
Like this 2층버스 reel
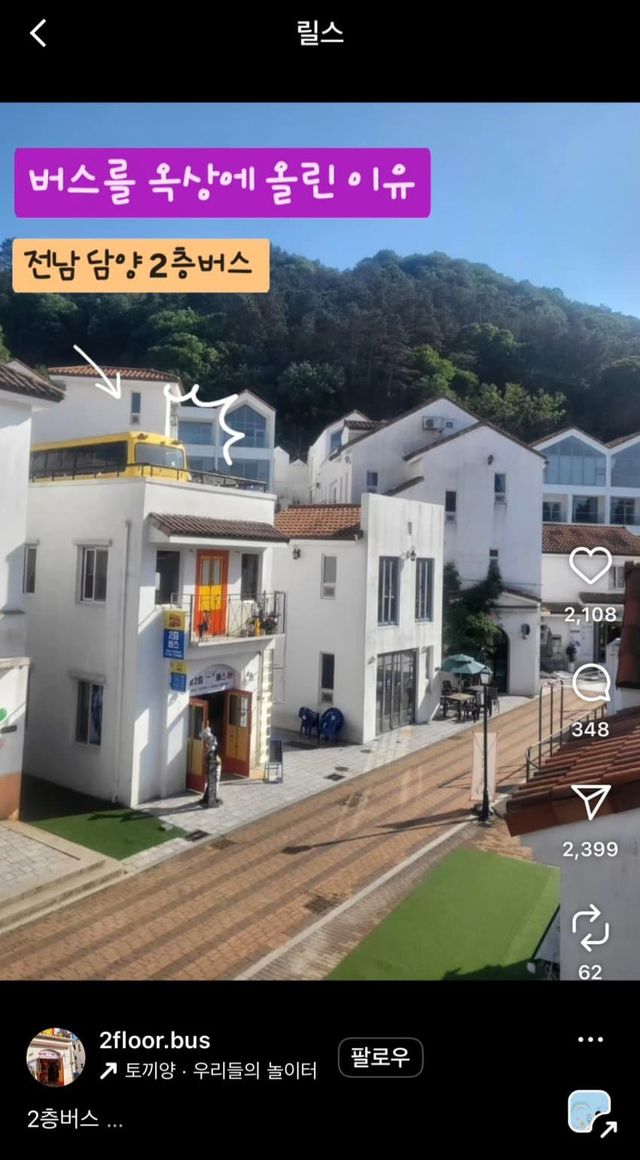coord(590,567)
